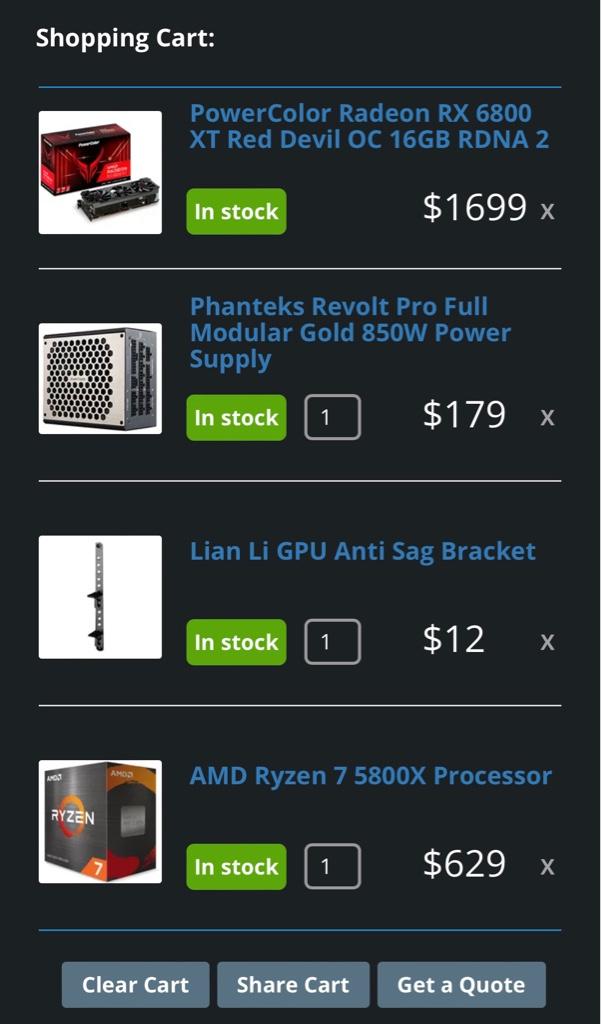601x1024 pixels.
Task: View the Radeon graphics card image
Action: [100, 172]
